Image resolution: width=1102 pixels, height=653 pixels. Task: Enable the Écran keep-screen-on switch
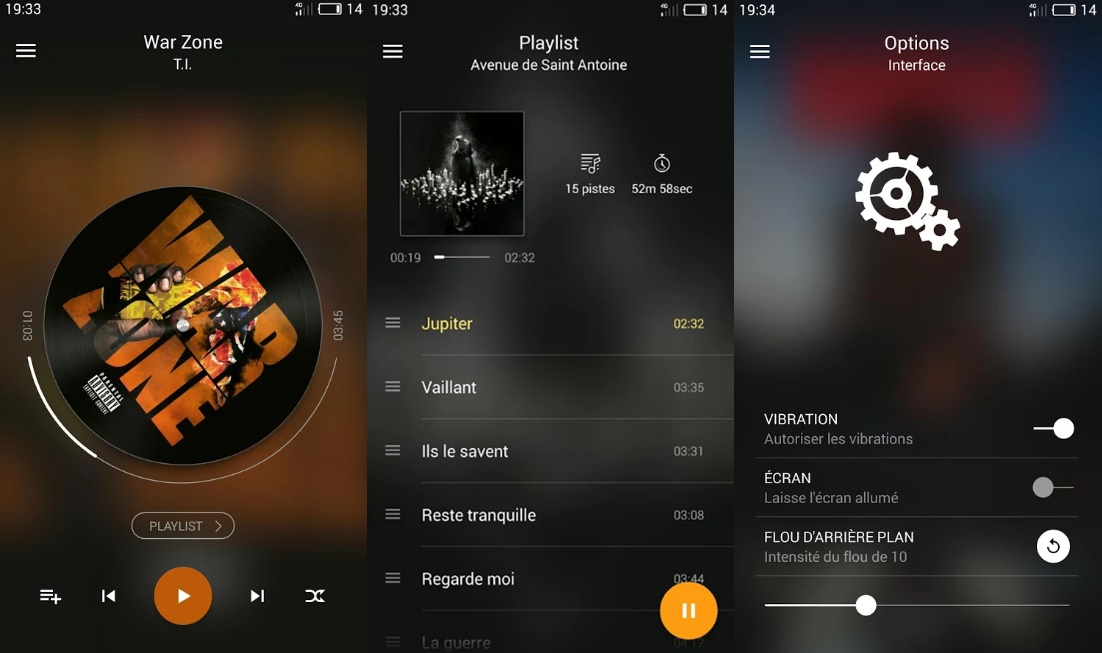point(1052,487)
